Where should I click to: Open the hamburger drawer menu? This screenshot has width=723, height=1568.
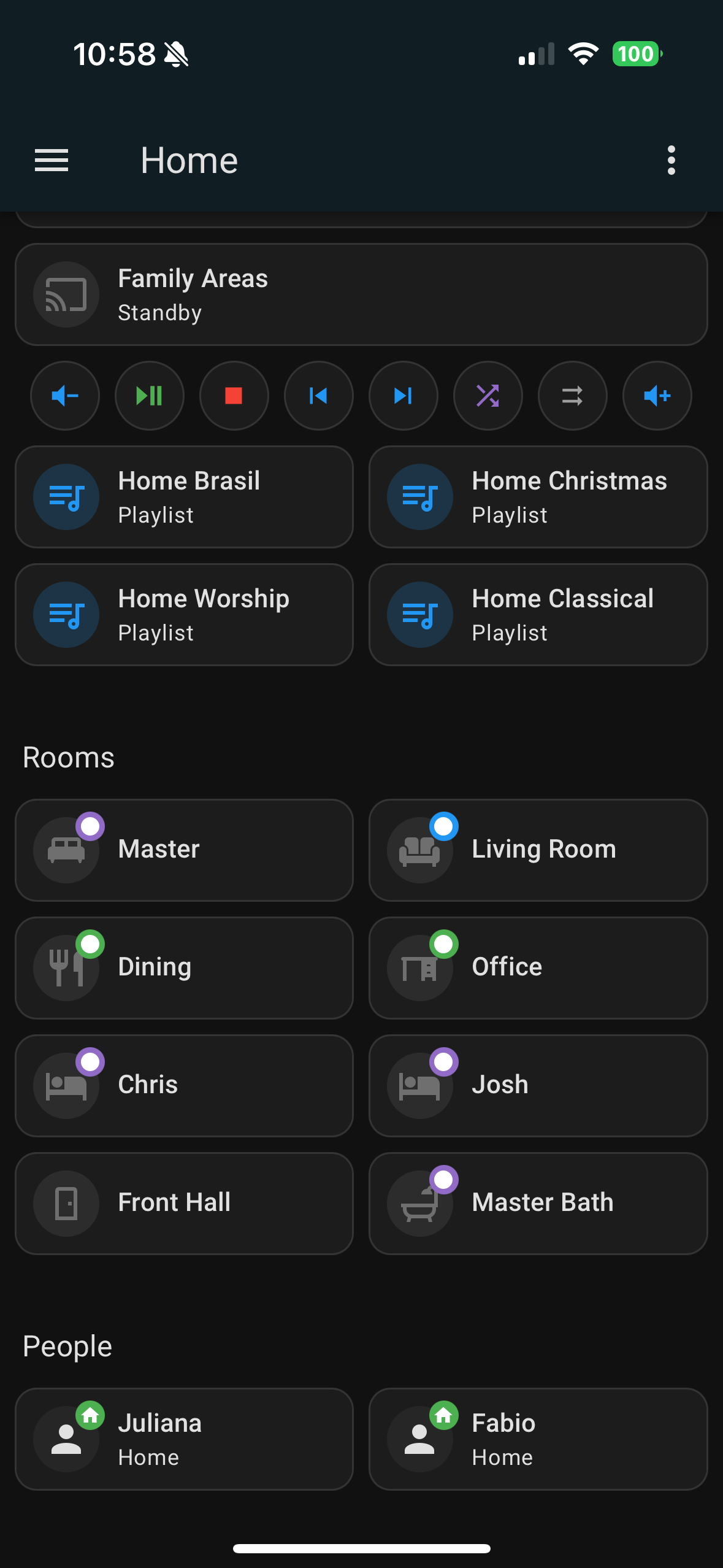coord(52,161)
